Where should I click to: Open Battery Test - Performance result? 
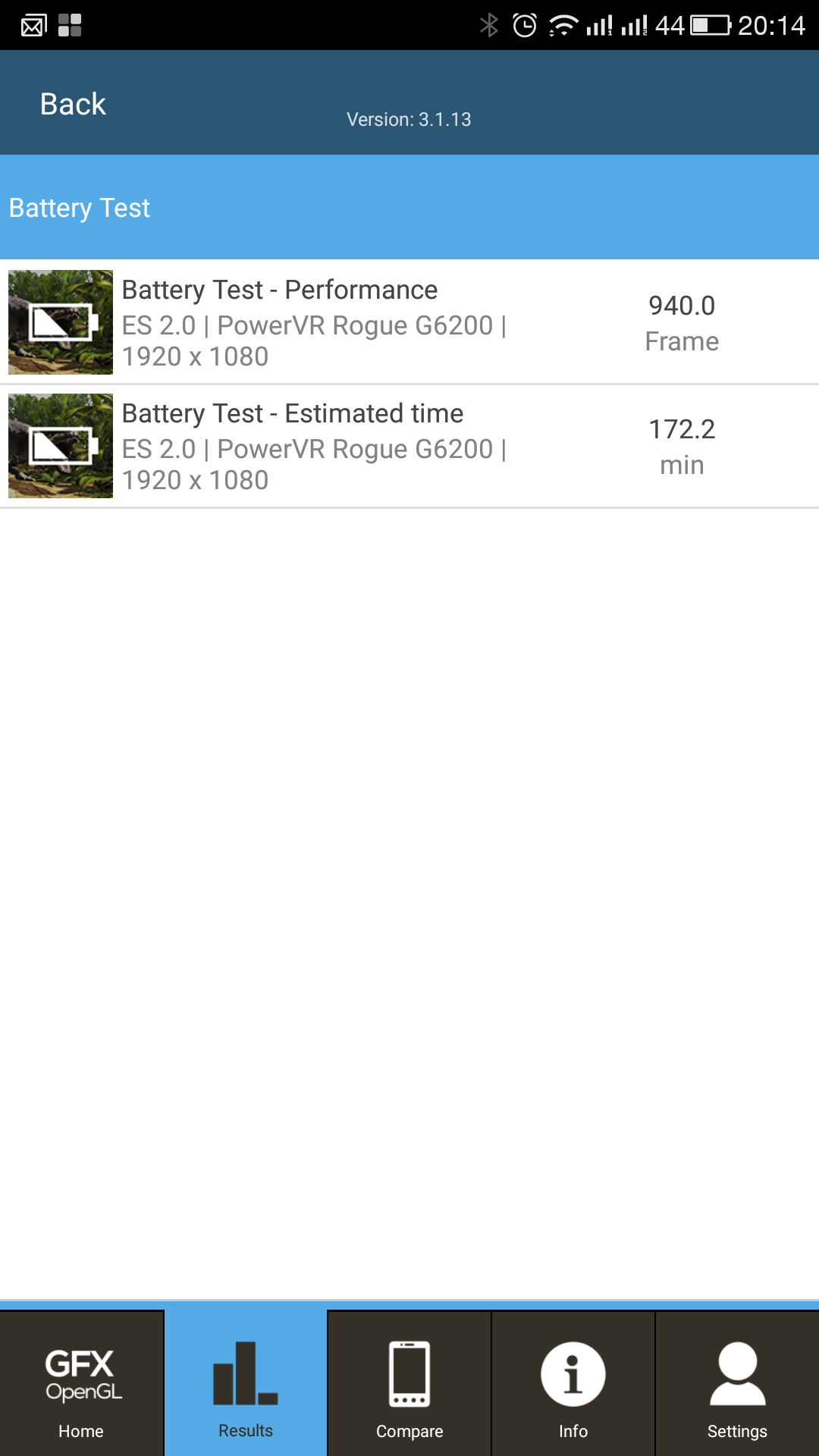click(409, 322)
